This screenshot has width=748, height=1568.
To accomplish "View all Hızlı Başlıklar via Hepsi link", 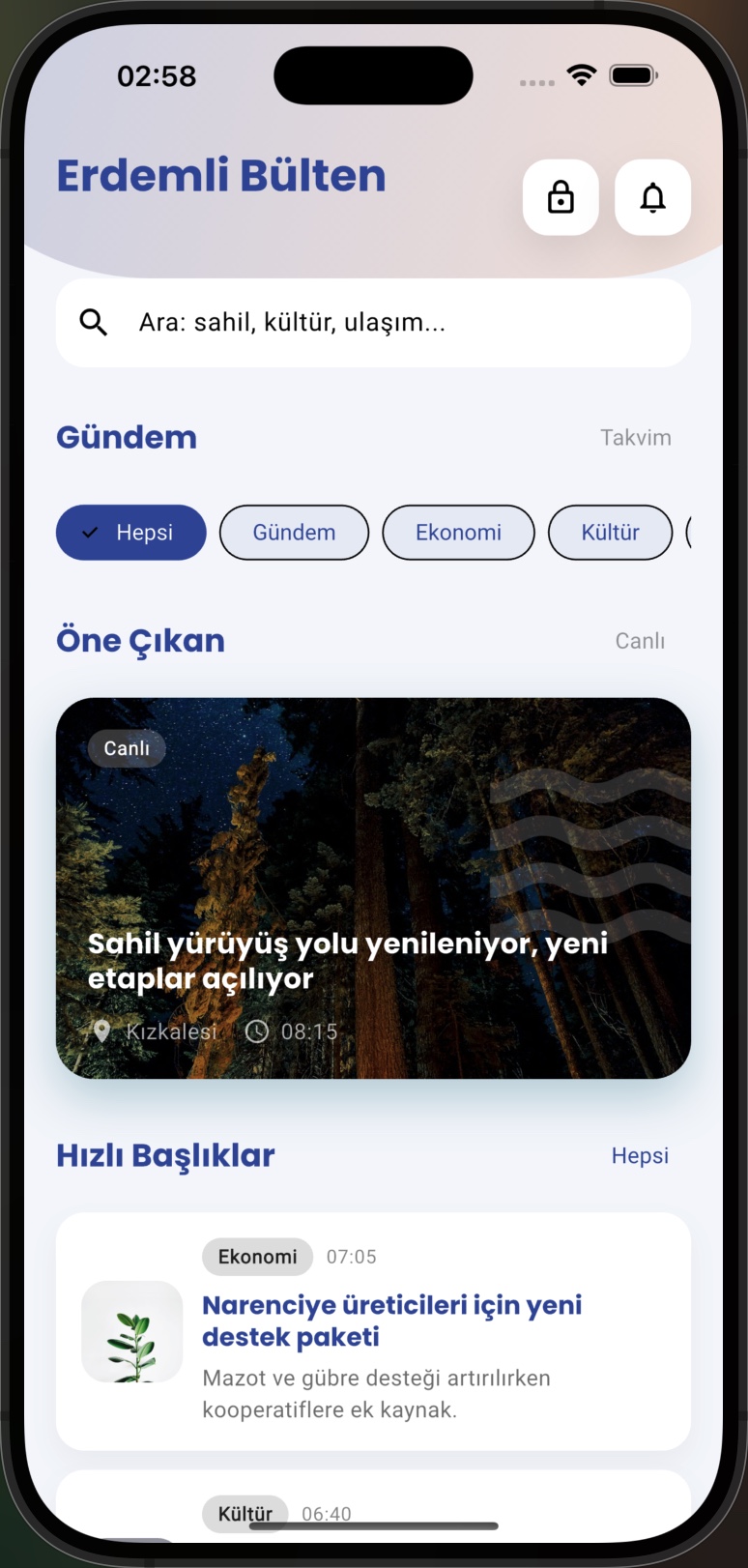I will pos(640,1156).
